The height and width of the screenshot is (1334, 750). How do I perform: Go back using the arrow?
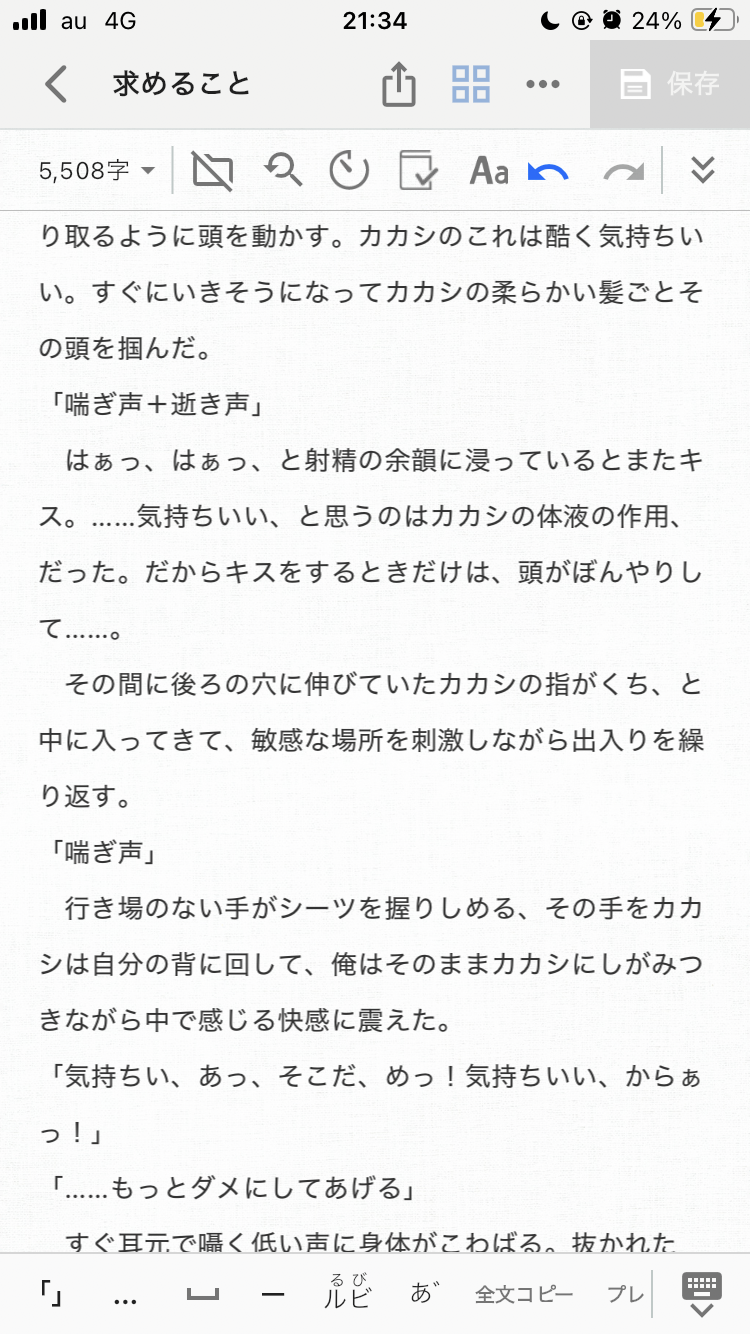57,84
